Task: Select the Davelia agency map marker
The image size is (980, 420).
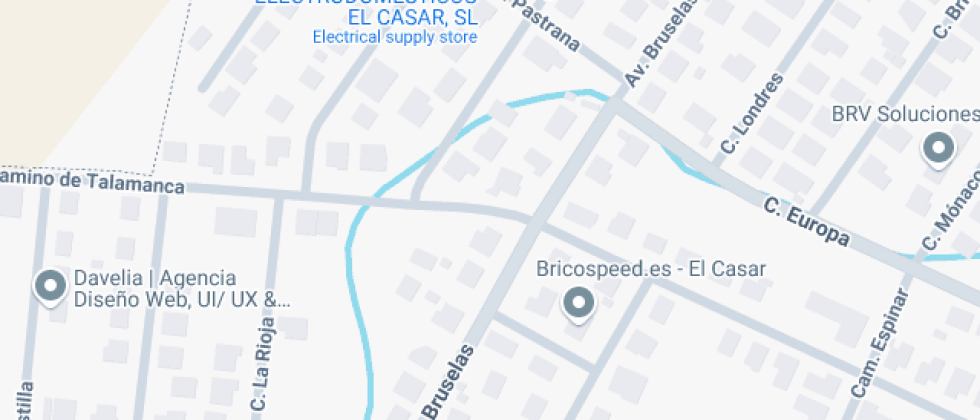Action: tap(49, 287)
